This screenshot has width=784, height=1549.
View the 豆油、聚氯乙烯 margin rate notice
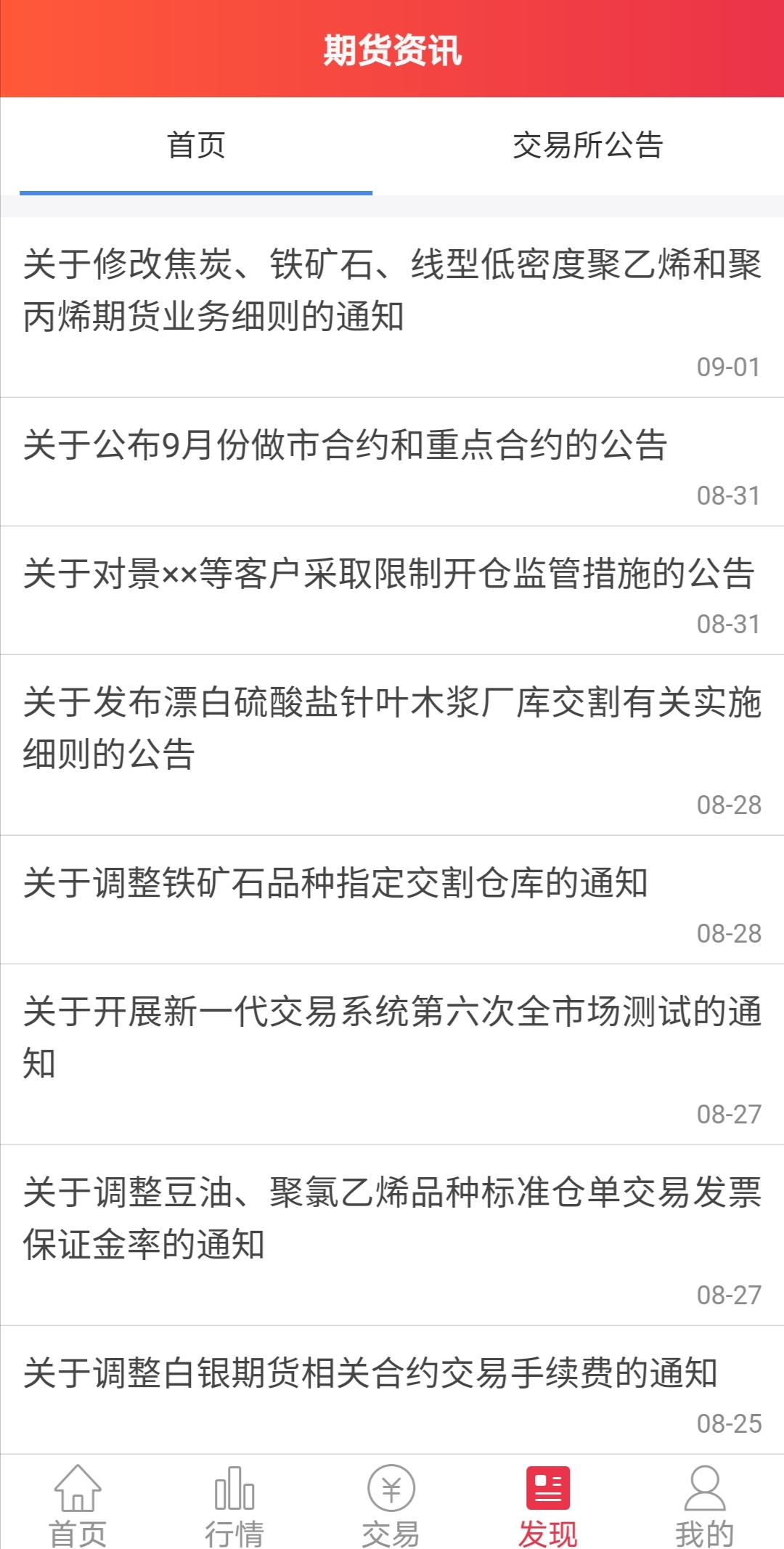[392, 1218]
